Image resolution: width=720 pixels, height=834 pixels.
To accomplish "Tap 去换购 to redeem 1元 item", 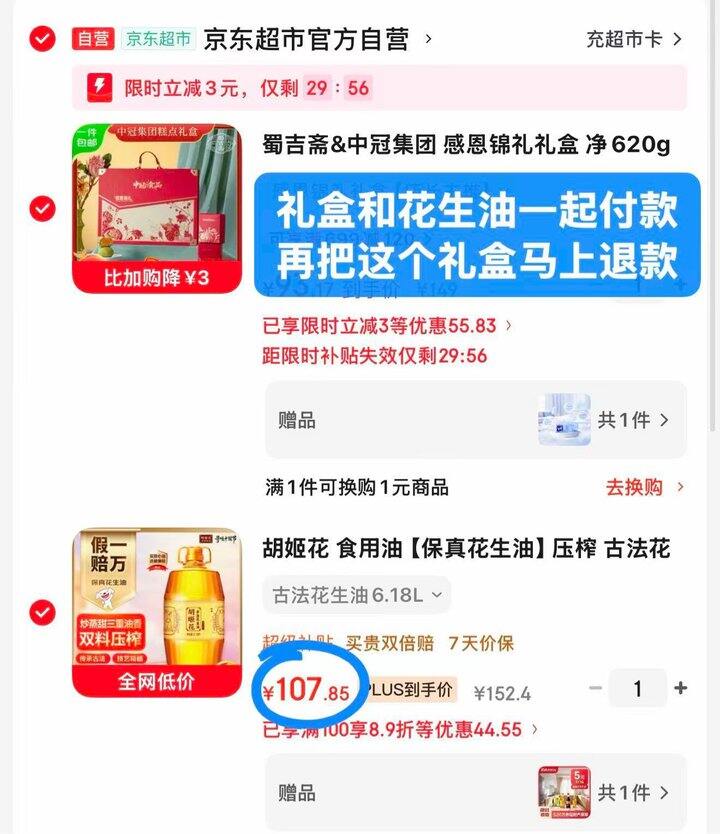I will point(645,487).
